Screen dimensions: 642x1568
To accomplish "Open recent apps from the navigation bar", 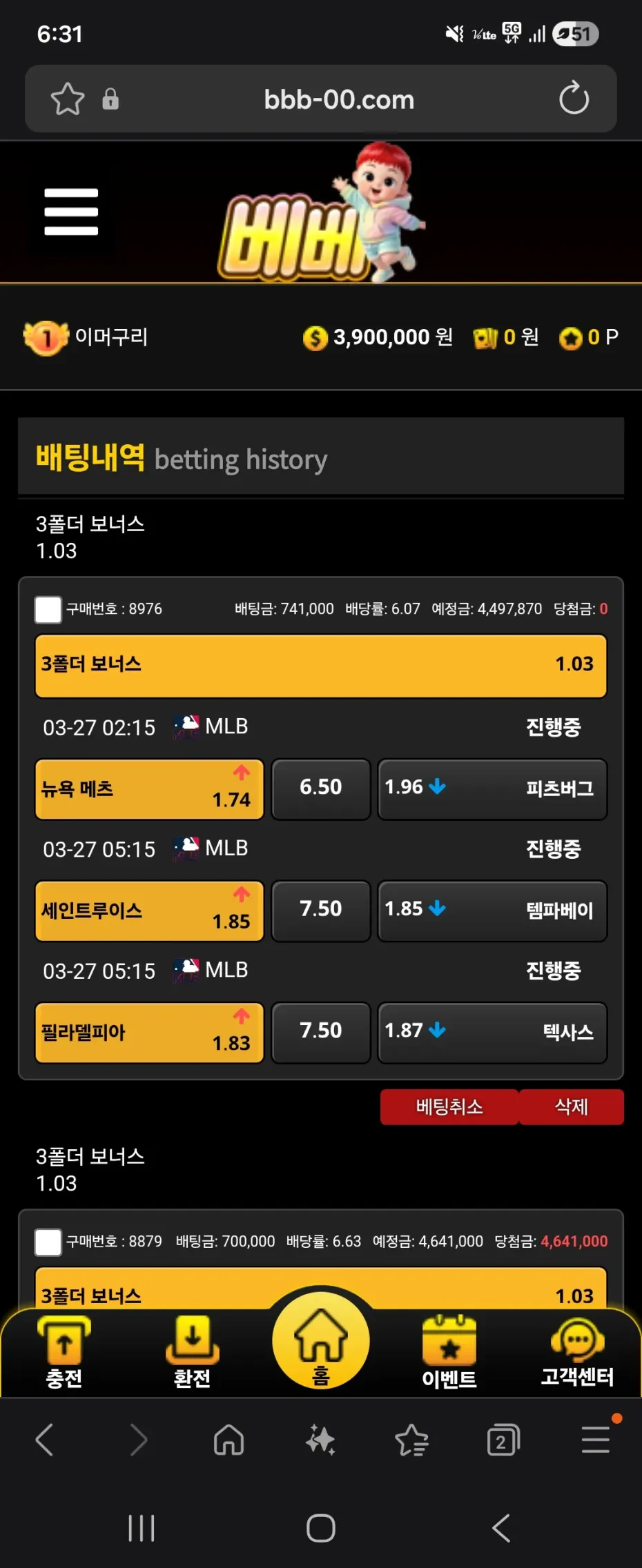I will (142, 1528).
